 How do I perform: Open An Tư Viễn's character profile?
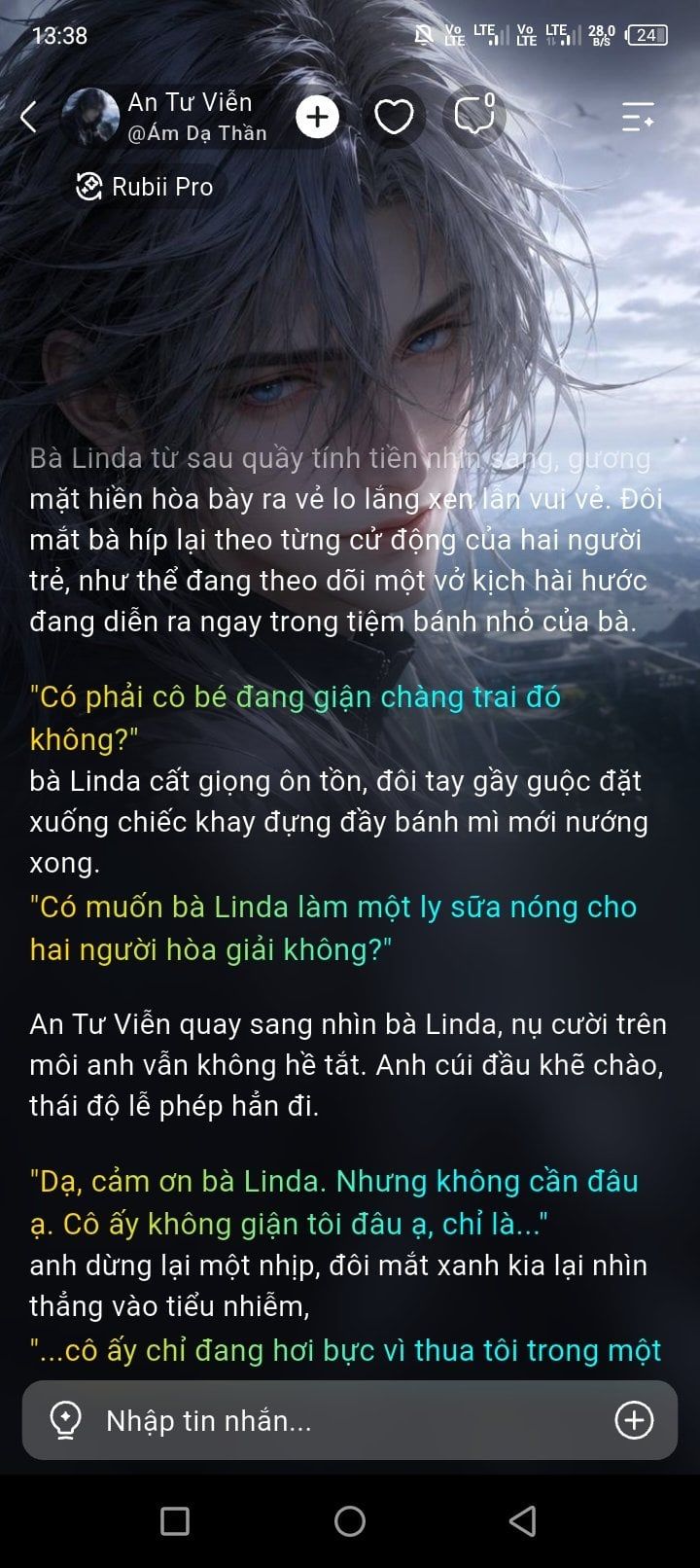163,117
